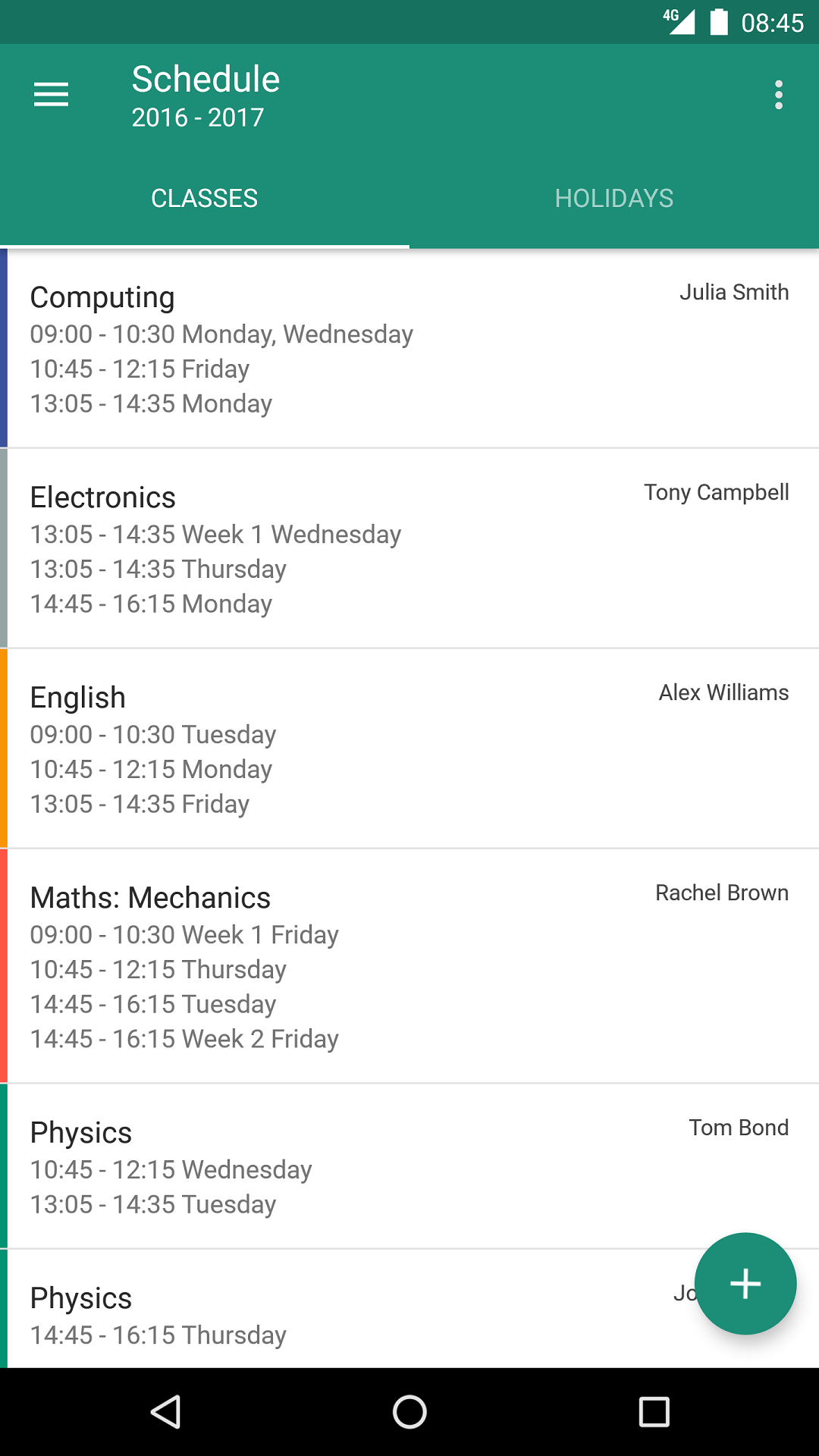819x1456 pixels.
Task: Open the overflow options menu
Action: (778, 95)
